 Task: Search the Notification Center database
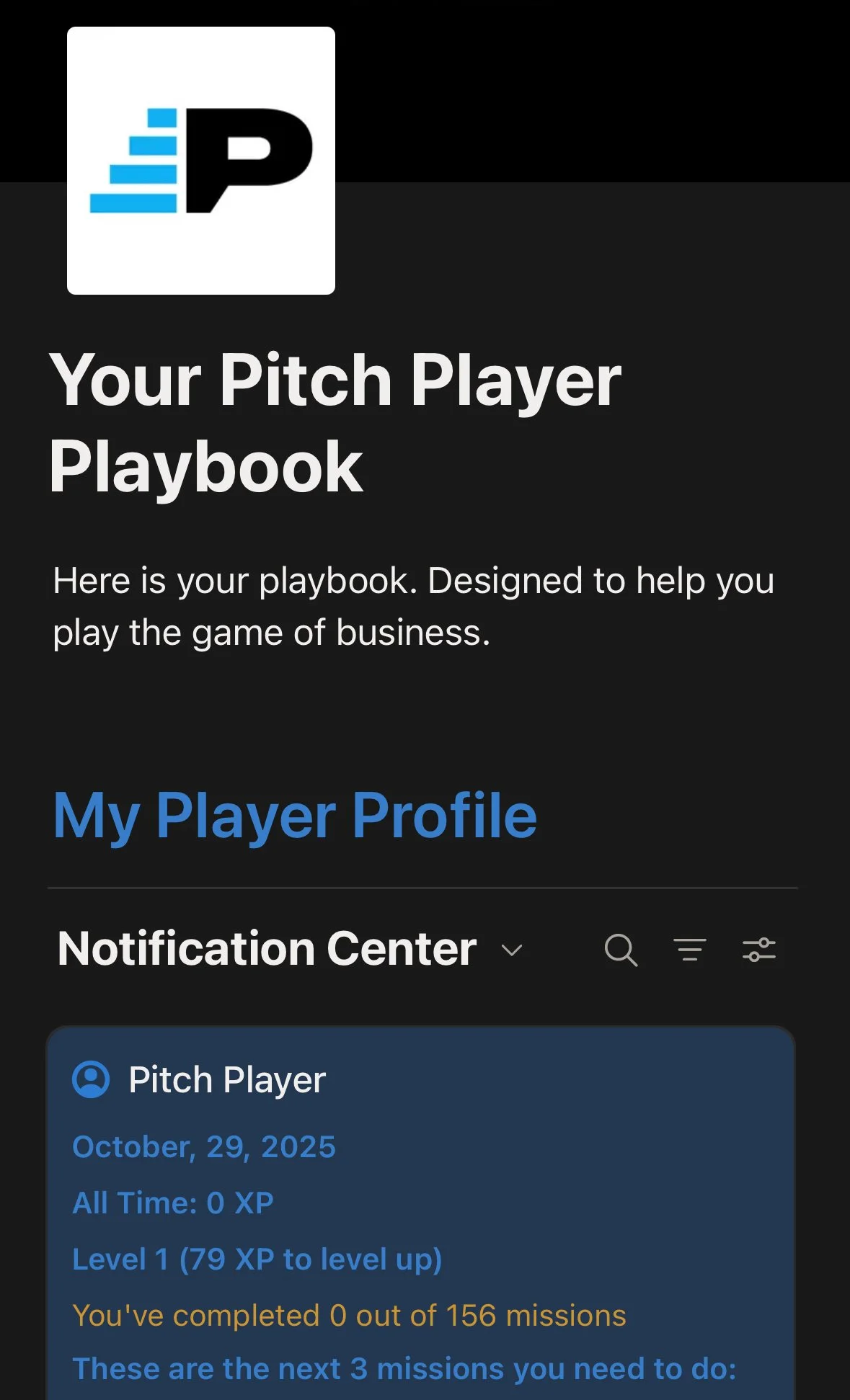(x=621, y=950)
